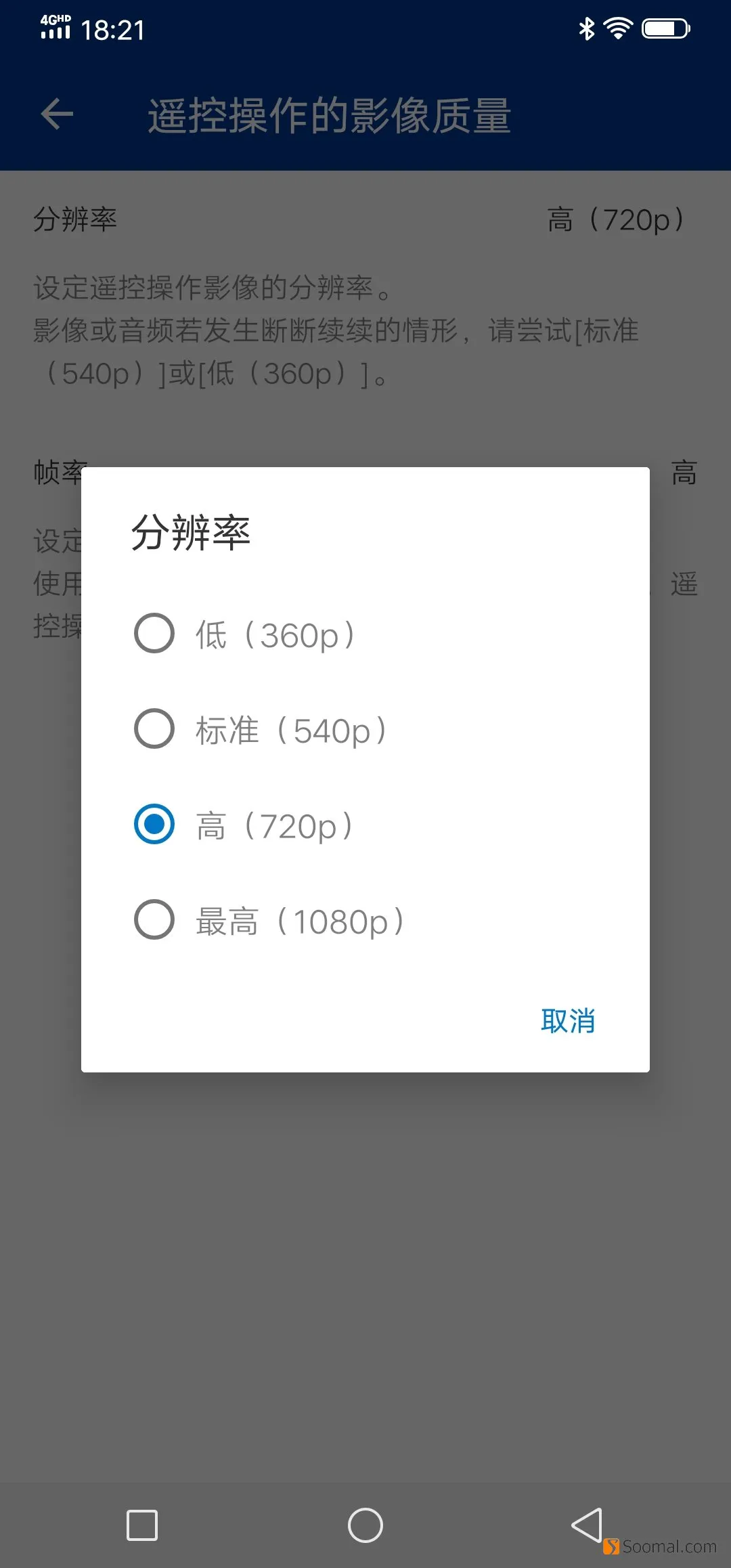Select the 低（360p） resolution option
The image size is (731, 1568).
click(x=365, y=634)
